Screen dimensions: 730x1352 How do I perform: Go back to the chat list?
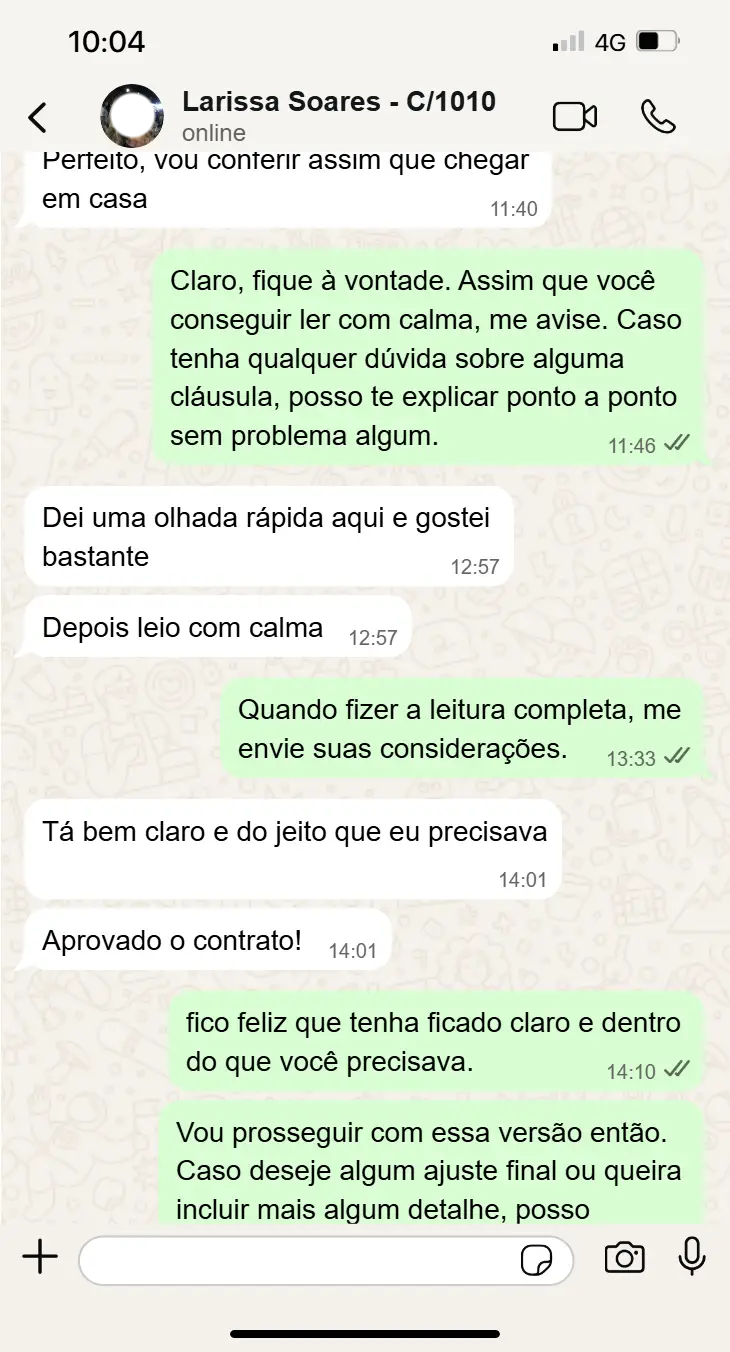37,117
